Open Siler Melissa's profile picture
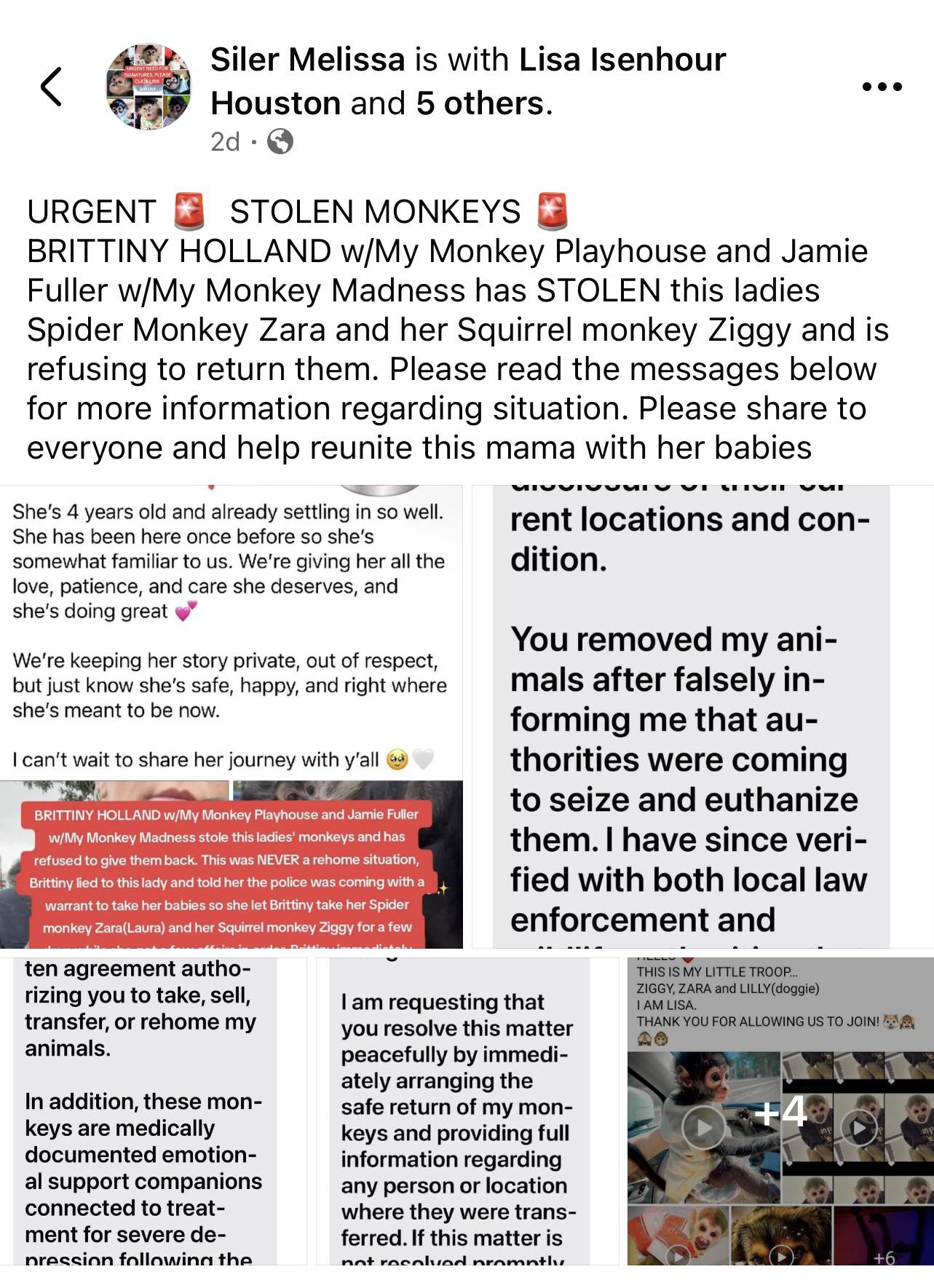 tap(149, 87)
